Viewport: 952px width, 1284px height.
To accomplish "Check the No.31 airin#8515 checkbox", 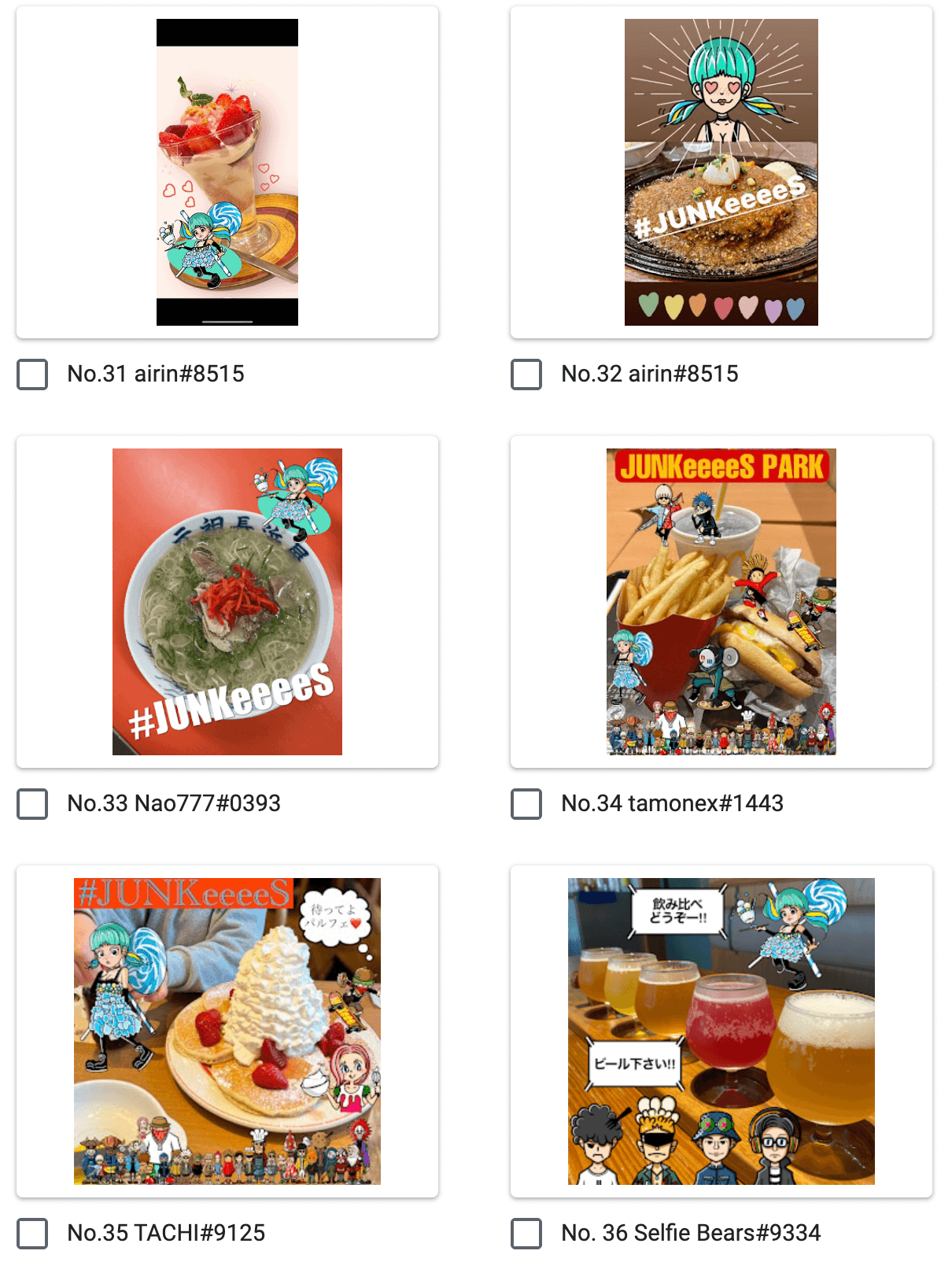I will pyautogui.click(x=33, y=374).
